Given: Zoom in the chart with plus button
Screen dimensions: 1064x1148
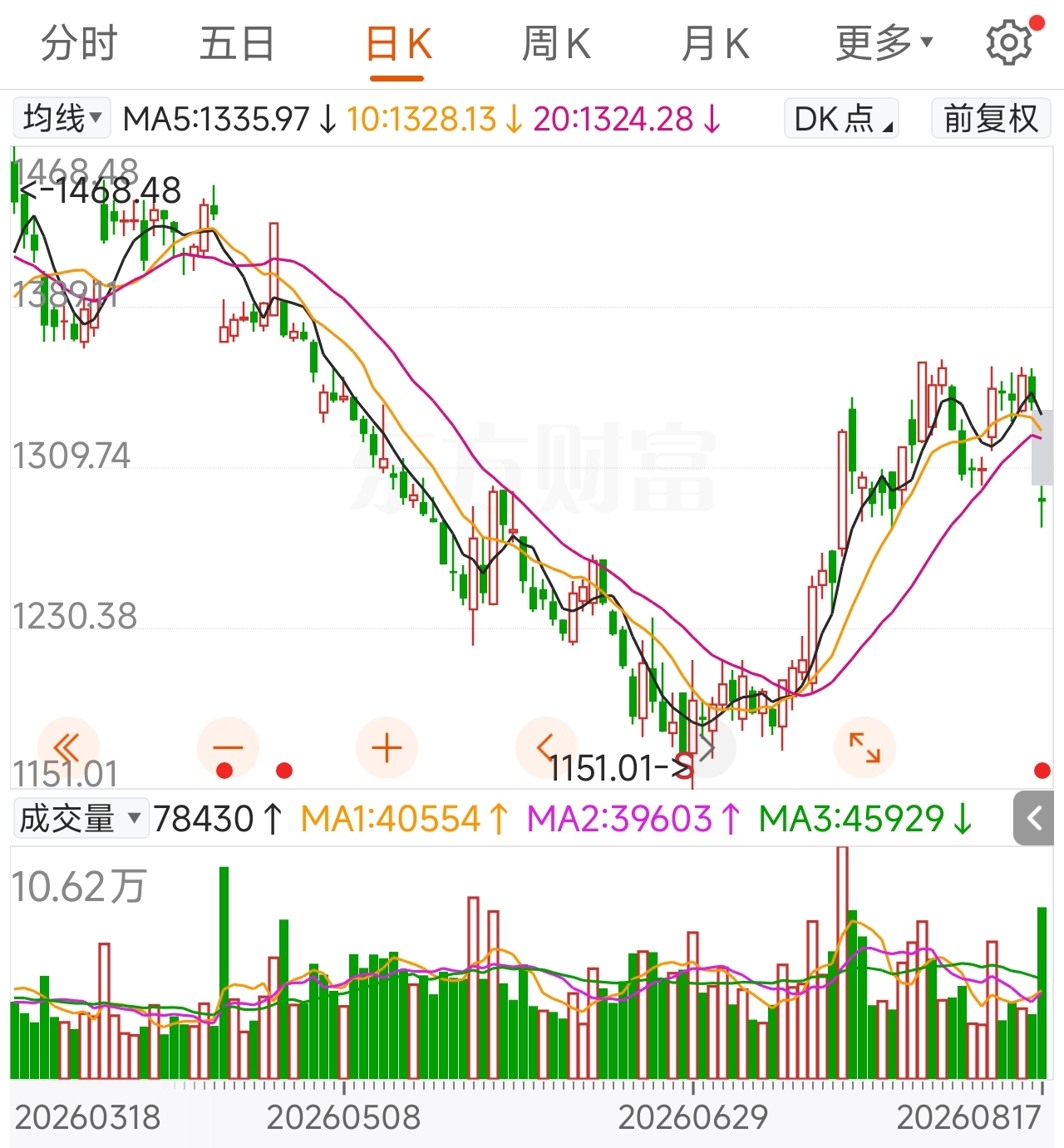Looking at the screenshot, I should tap(387, 747).
